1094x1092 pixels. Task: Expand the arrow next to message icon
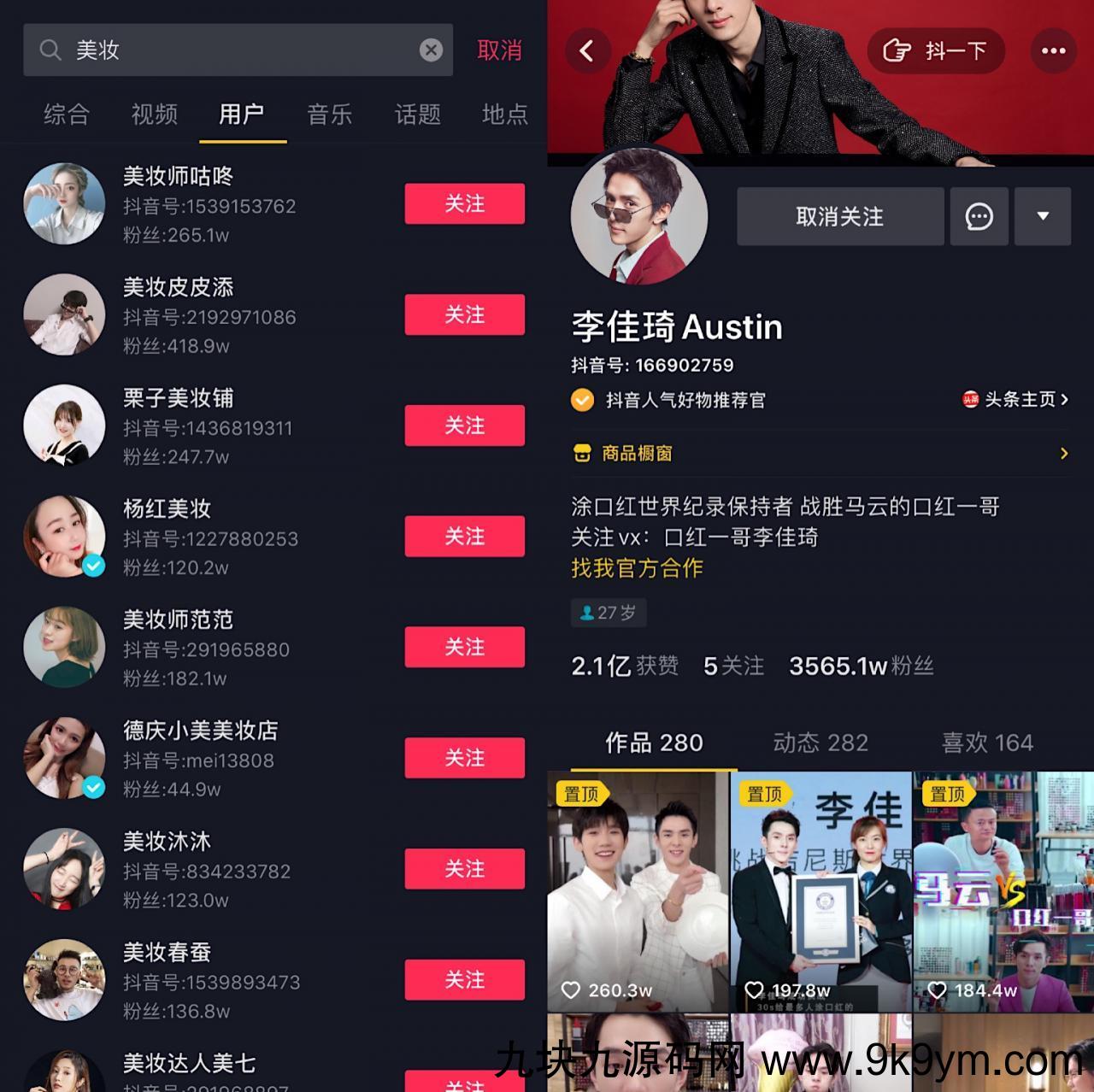1043,217
